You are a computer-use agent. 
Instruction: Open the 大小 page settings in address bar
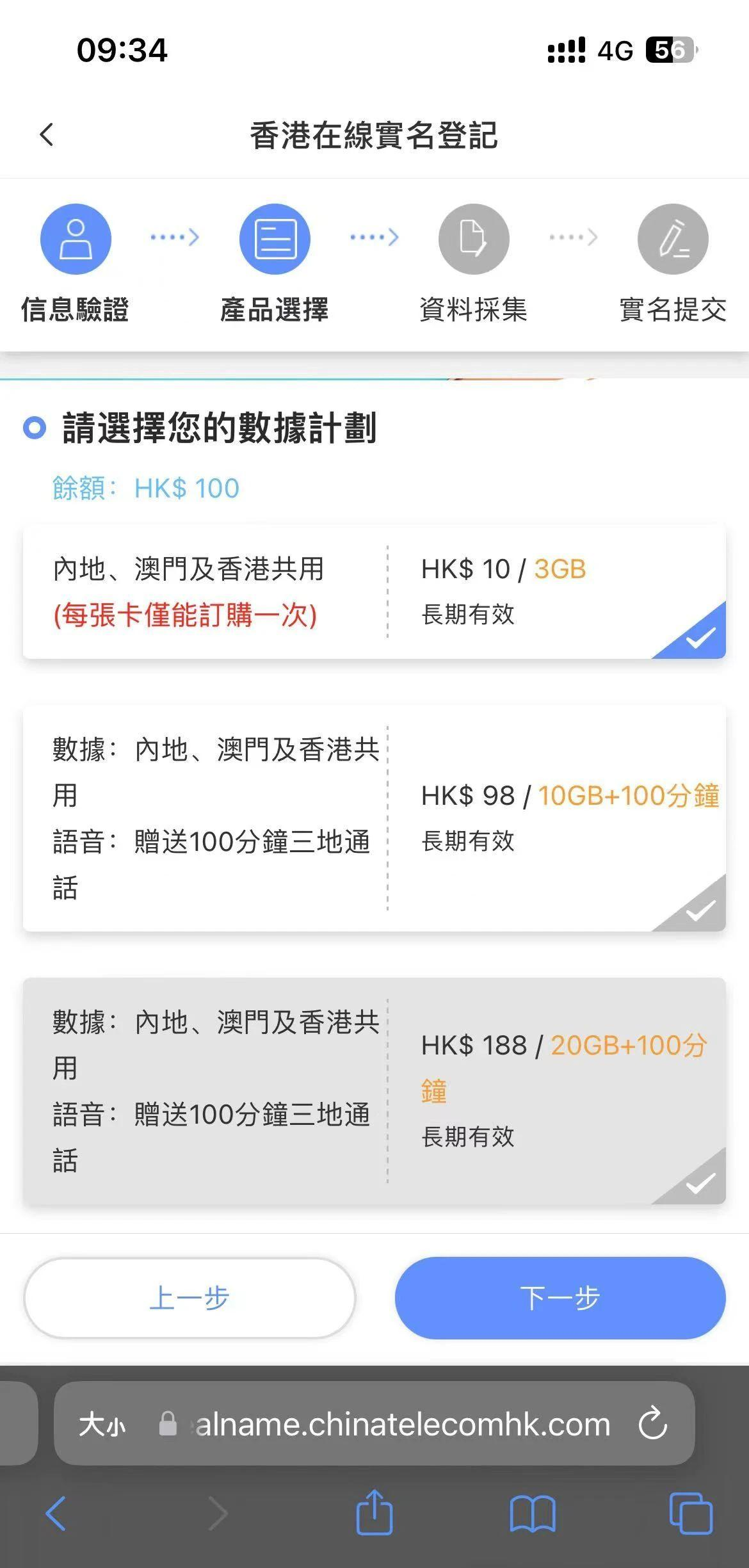pos(102,1425)
